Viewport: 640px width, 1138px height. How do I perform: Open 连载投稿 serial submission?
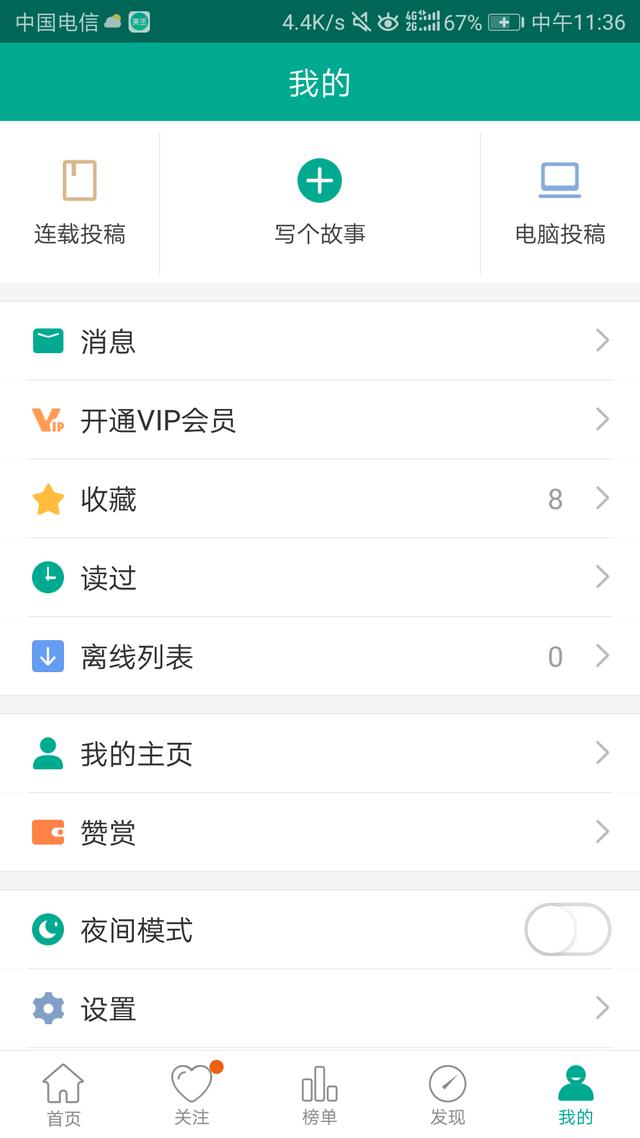pyautogui.click(x=79, y=203)
